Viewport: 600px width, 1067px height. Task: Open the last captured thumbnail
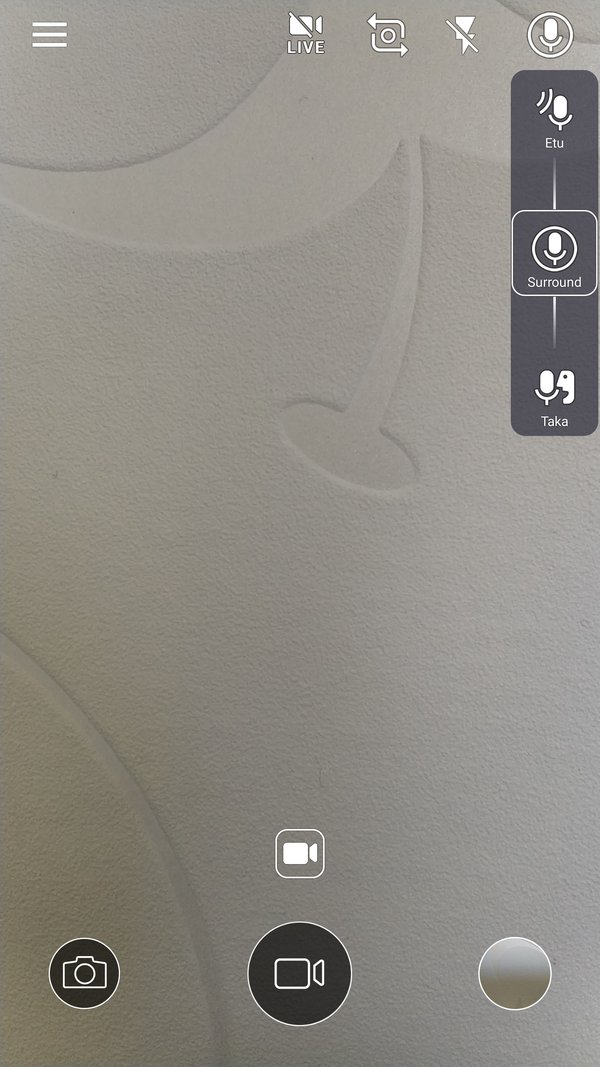(515, 973)
